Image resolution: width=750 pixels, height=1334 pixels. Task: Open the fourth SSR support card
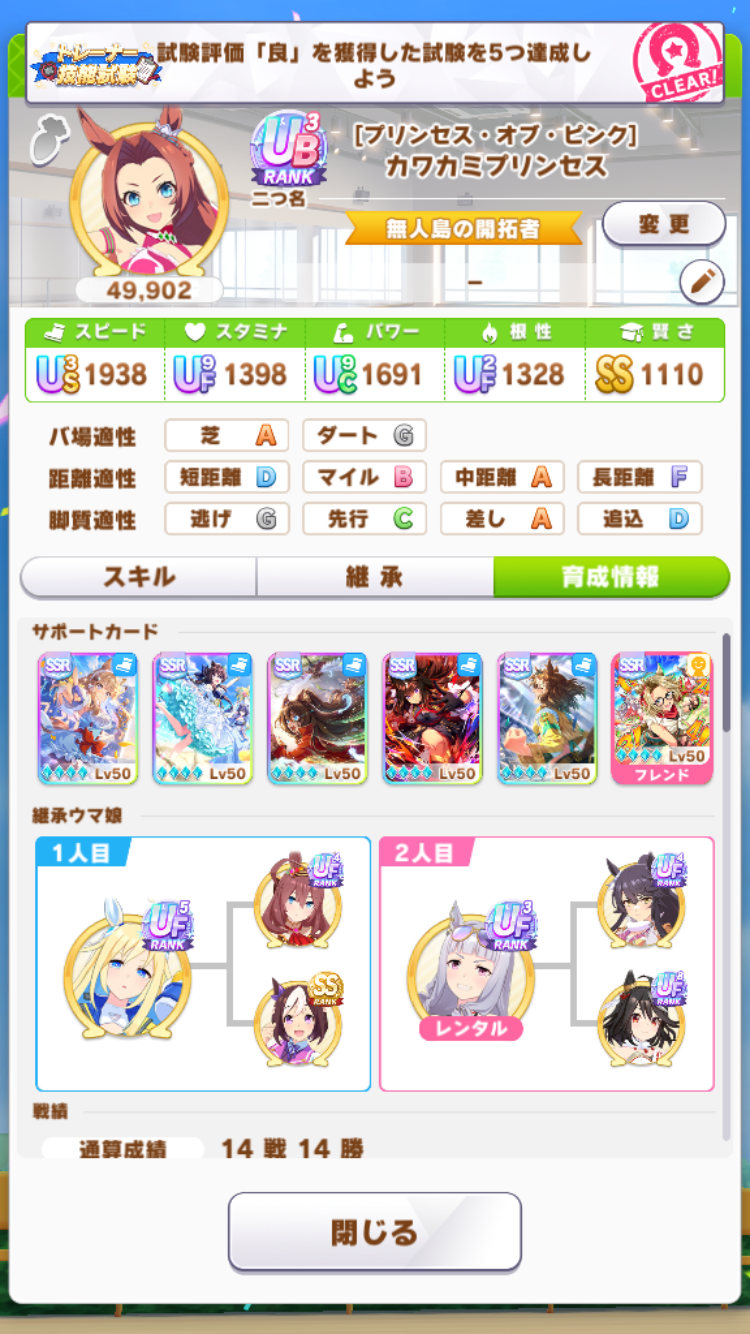(432, 718)
